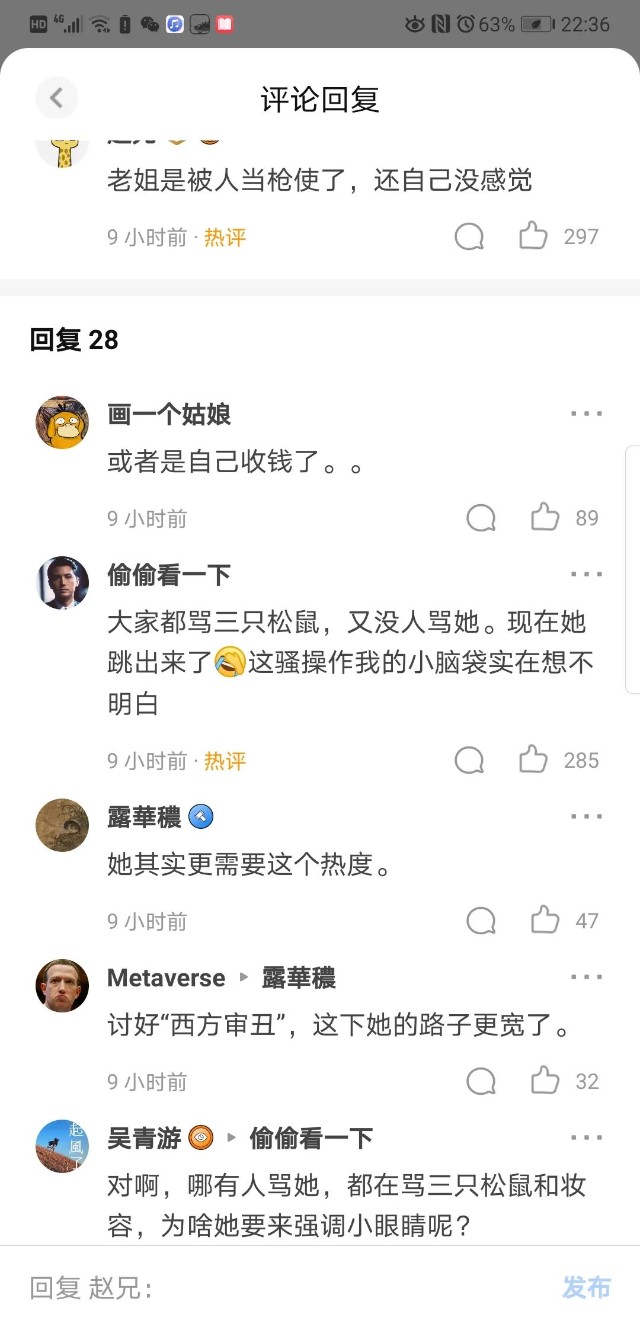Open more options for 露華穠's reply

pyautogui.click(x=586, y=816)
